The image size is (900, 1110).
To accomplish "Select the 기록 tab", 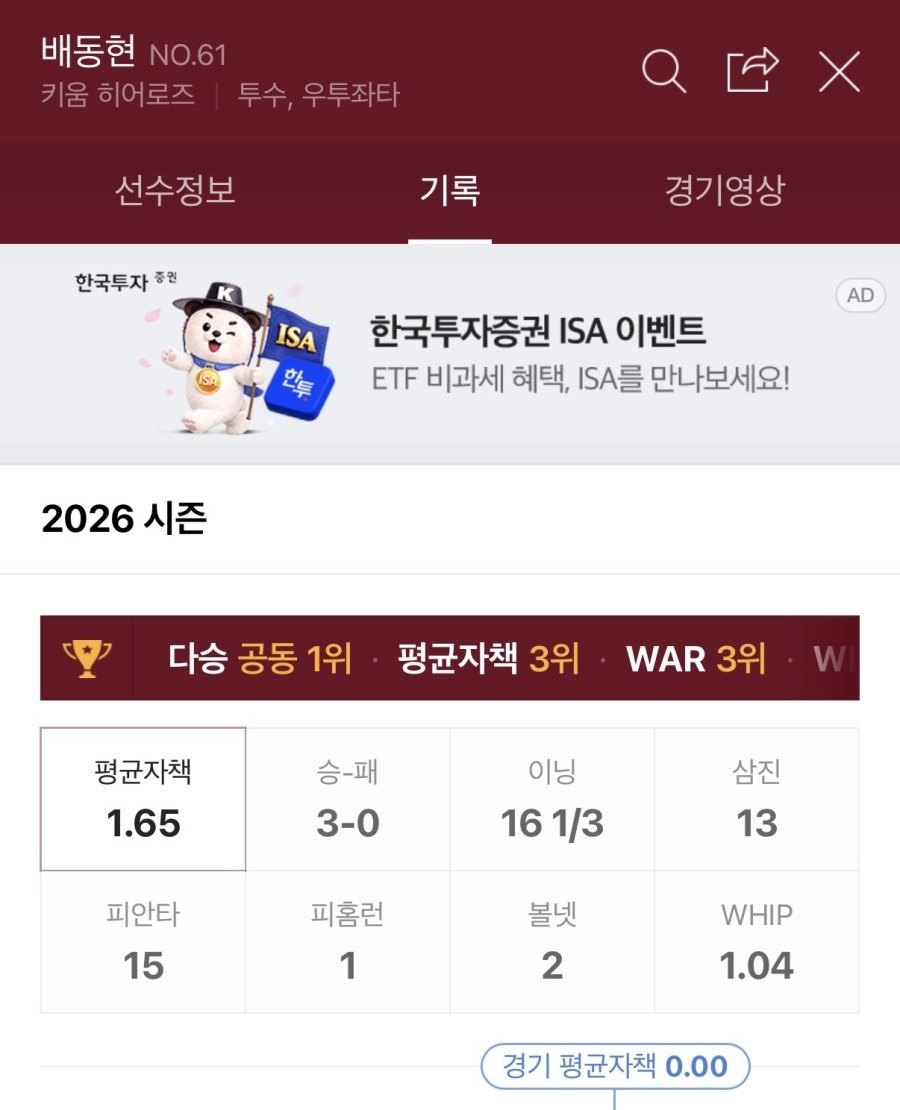I will pos(449,191).
